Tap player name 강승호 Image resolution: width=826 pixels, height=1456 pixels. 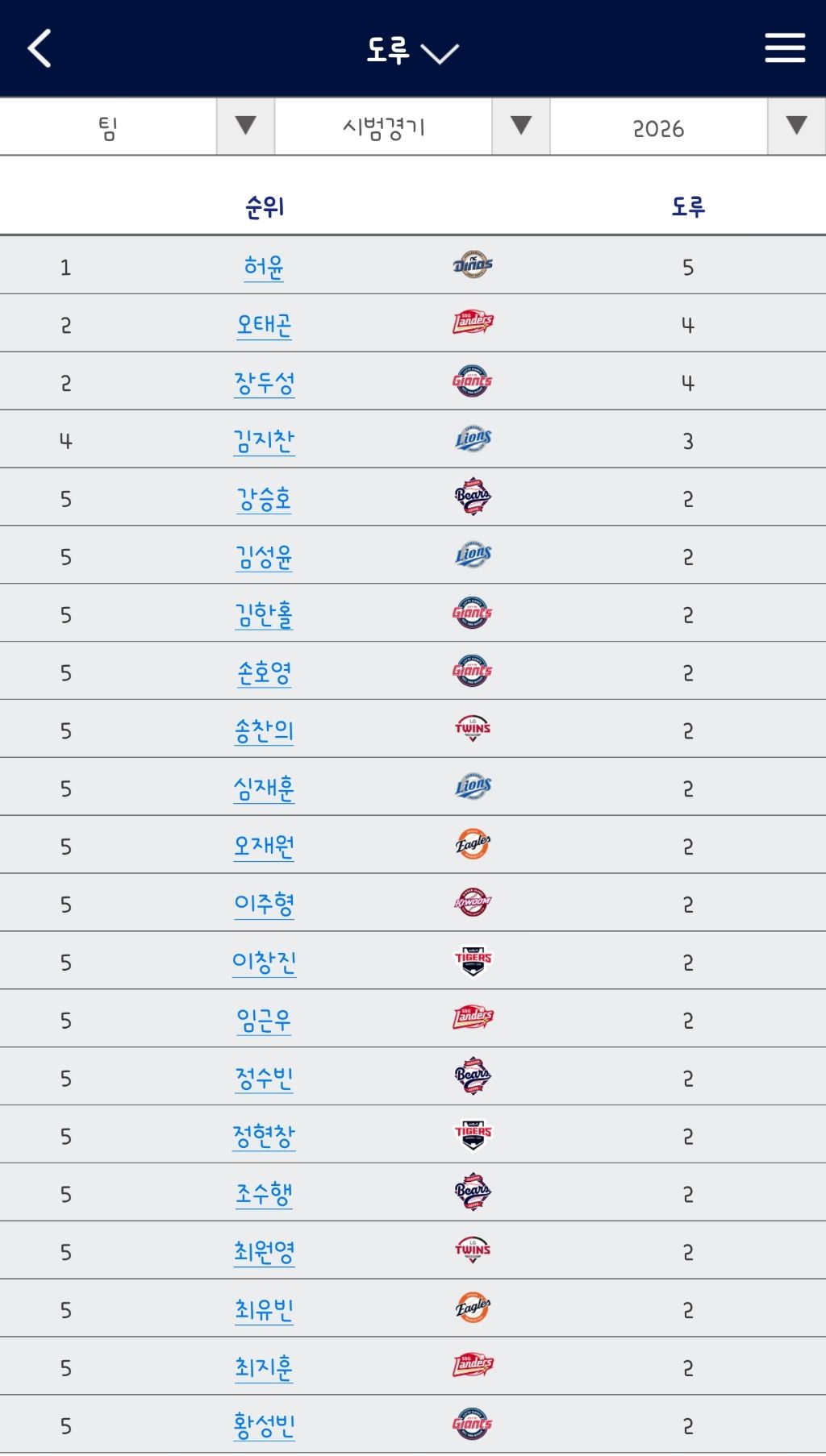264,499
